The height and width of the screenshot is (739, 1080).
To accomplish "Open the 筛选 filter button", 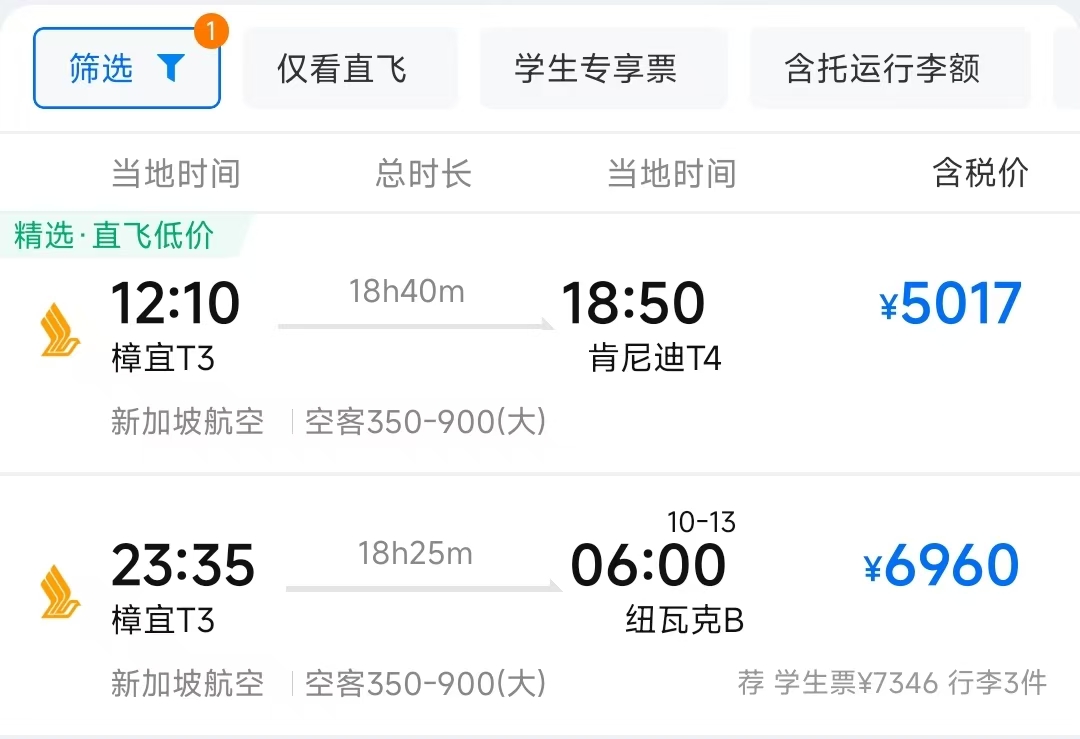I will pyautogui.click(x=126, y=68).
